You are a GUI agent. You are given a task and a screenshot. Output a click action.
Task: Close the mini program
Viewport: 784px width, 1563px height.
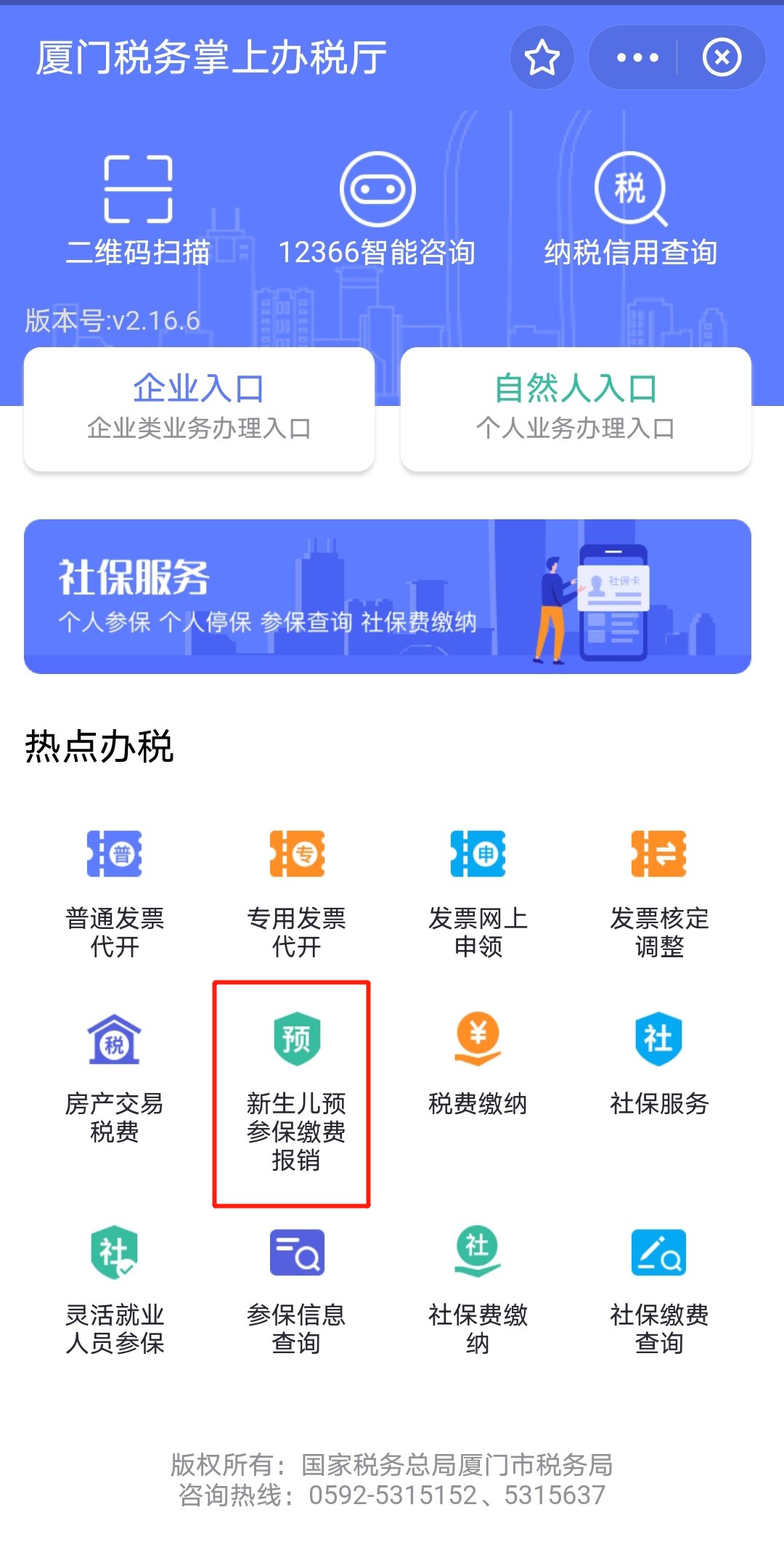[722, 58]
